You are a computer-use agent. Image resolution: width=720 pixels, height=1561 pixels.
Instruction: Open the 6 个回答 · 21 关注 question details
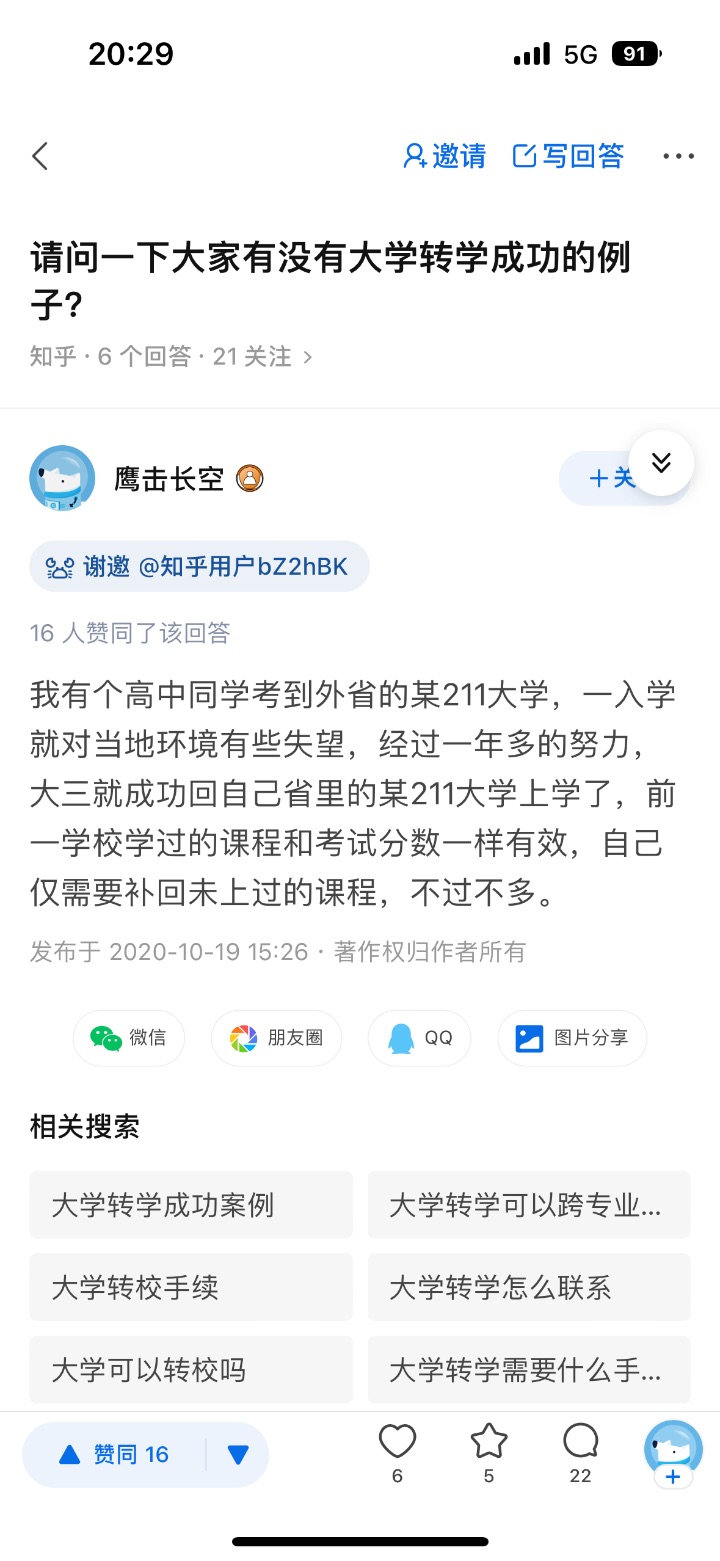tap(170, 357)
